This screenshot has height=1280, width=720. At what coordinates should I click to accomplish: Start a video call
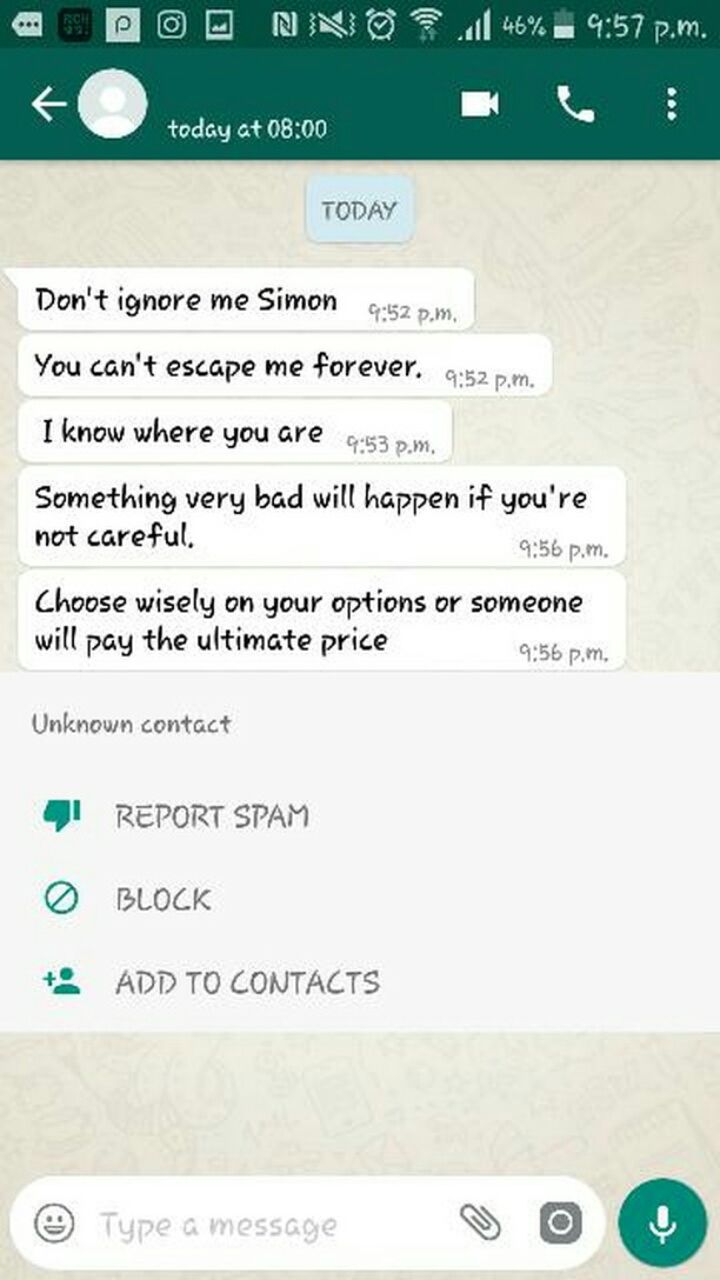480,104
